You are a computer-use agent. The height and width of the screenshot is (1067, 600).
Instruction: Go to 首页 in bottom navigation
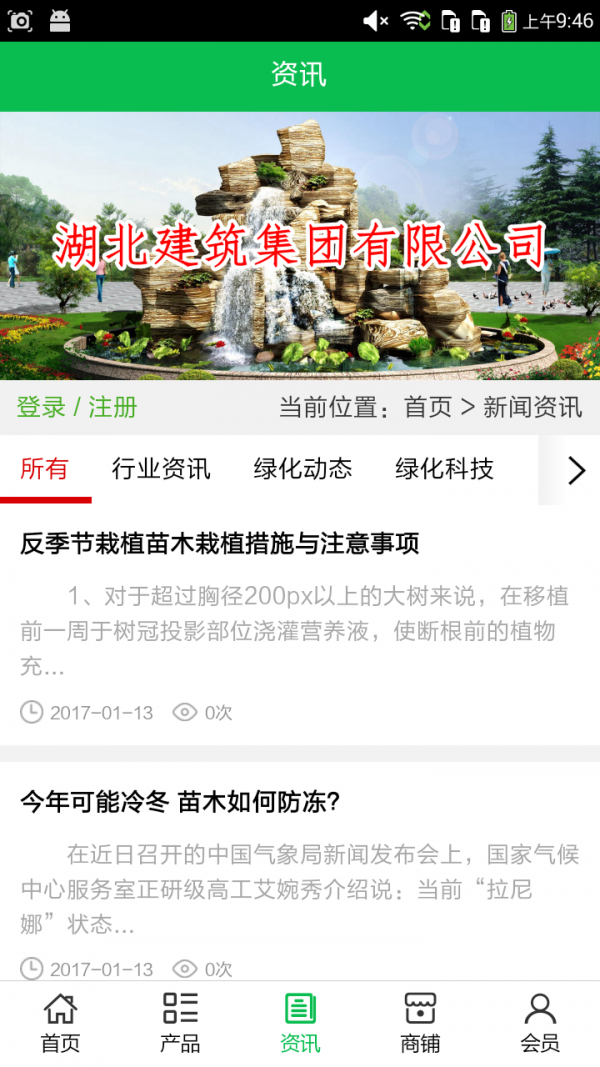[x=60, y=1023]
